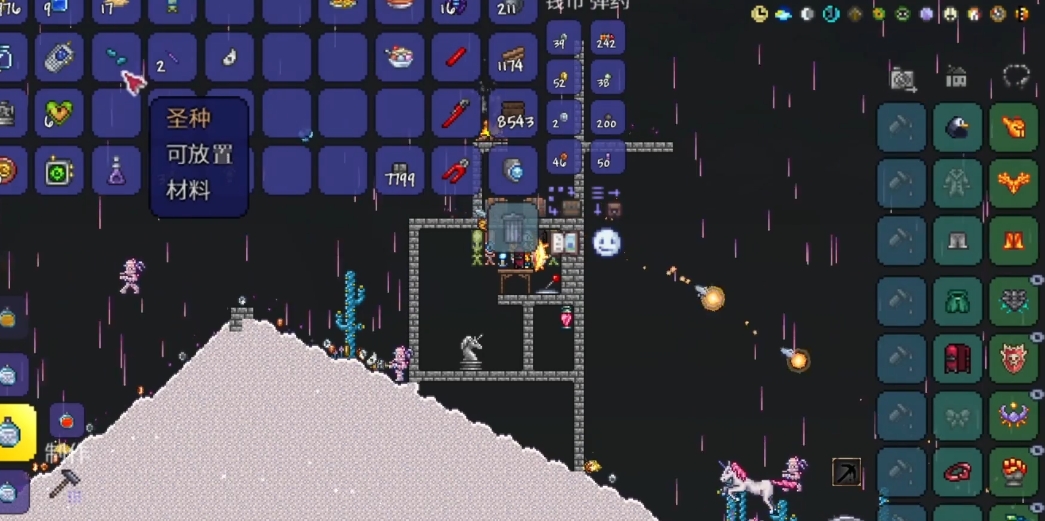Tap the green heart accessory slot
1045x521 pixels.
(x=59, y=114)
